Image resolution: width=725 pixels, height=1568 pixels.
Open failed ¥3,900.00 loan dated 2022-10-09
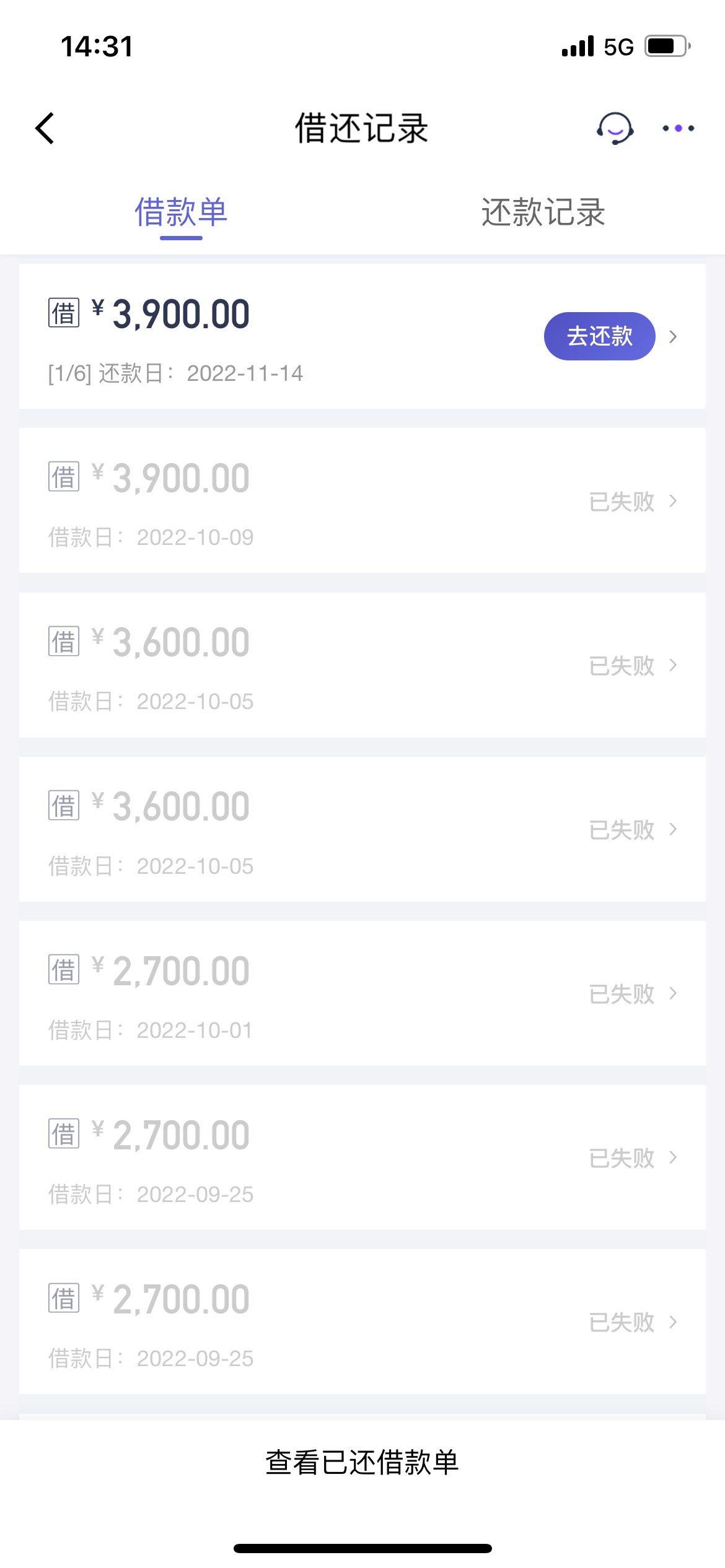(x=362, y=500)
